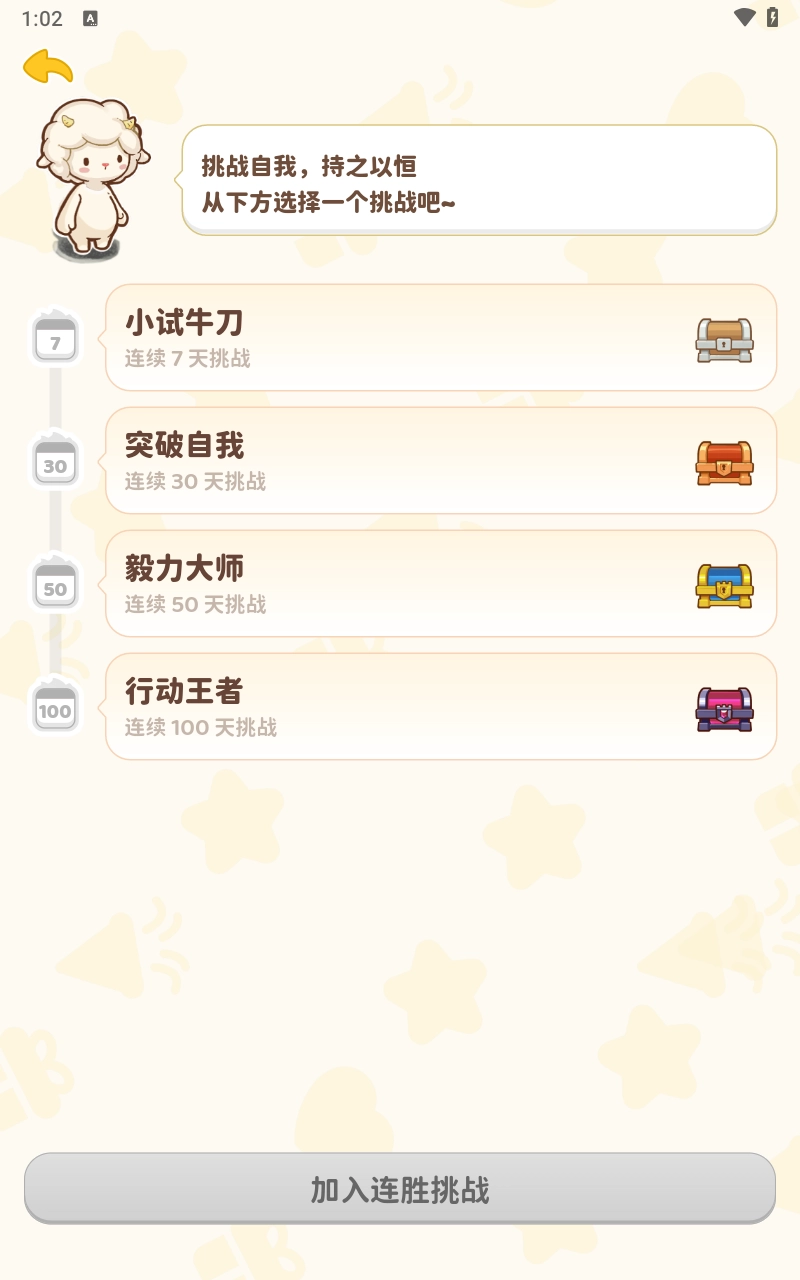This screenshot has height=1280, width=800.
Task: Select the 行动王者 challenge card
Action: click(440, 706)
